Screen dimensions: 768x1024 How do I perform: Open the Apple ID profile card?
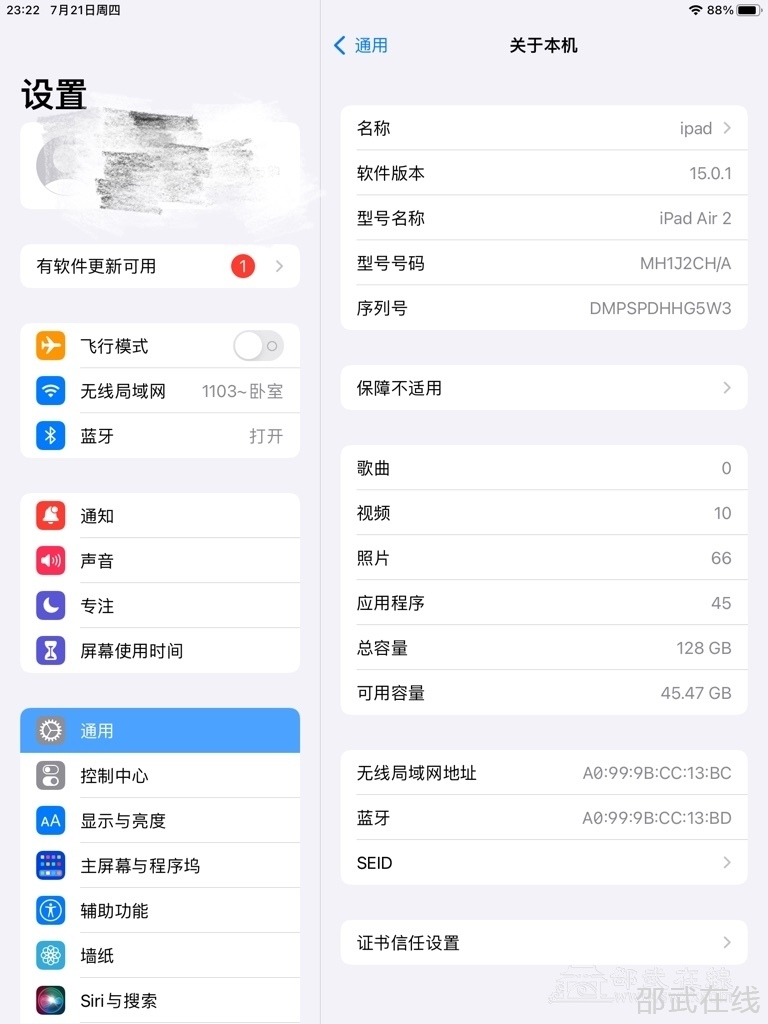tap(160, 166)
